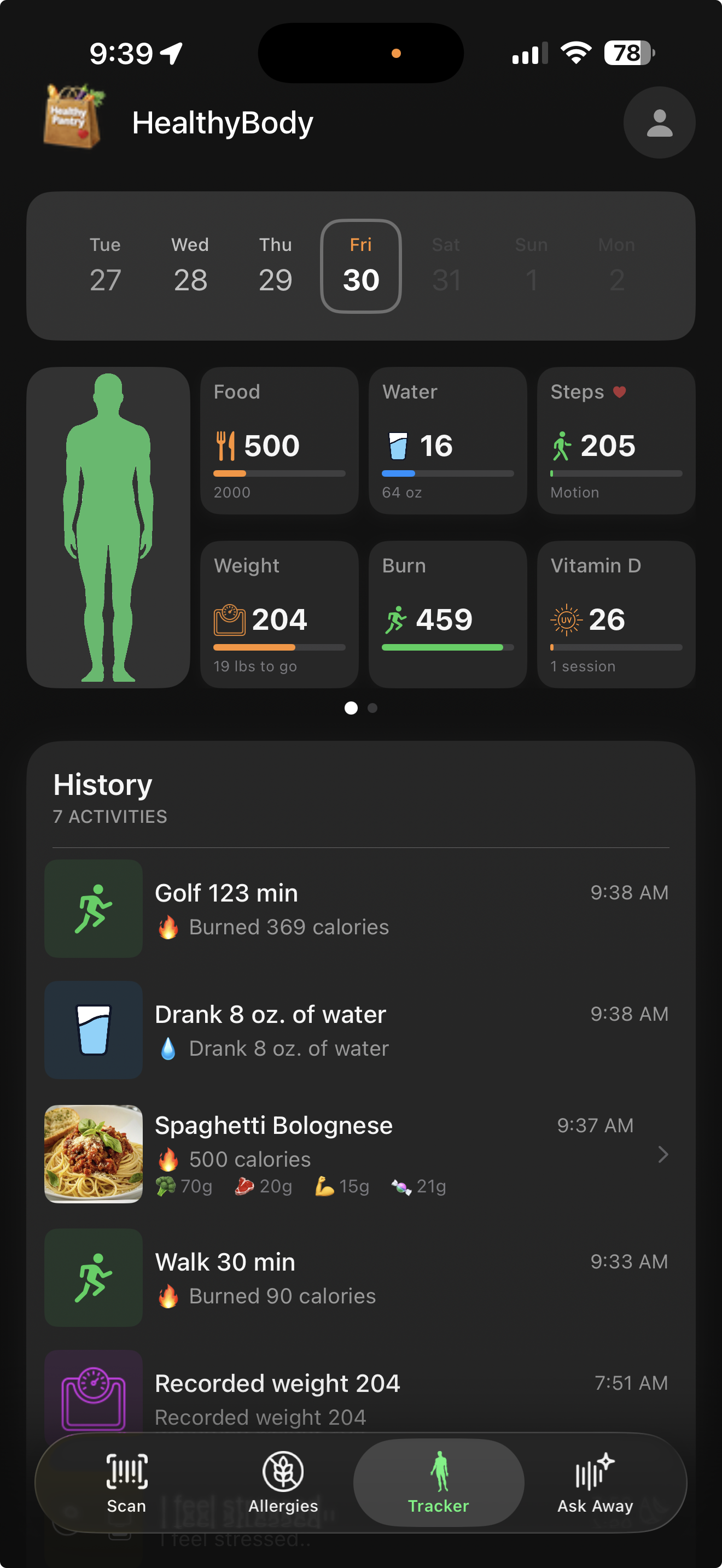Open the profile icon in the top corner
The width and height of the screenshot is (722, 1568).
[659, 122]
